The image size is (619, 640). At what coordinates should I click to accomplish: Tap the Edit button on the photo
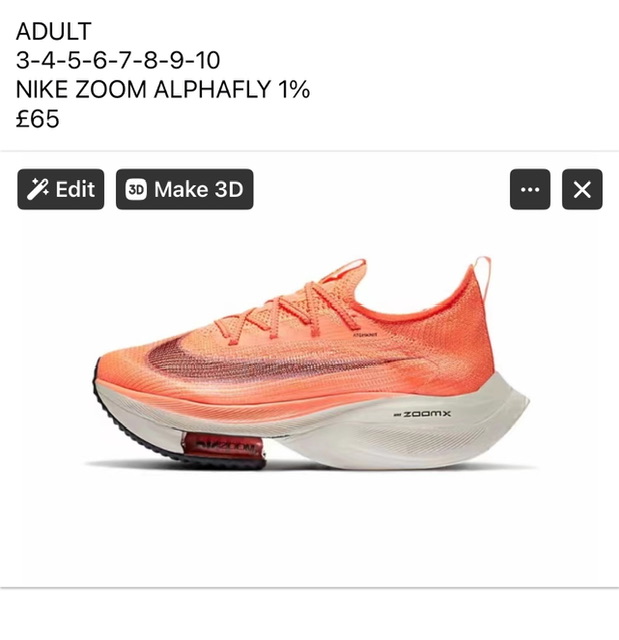coord(61,189)
